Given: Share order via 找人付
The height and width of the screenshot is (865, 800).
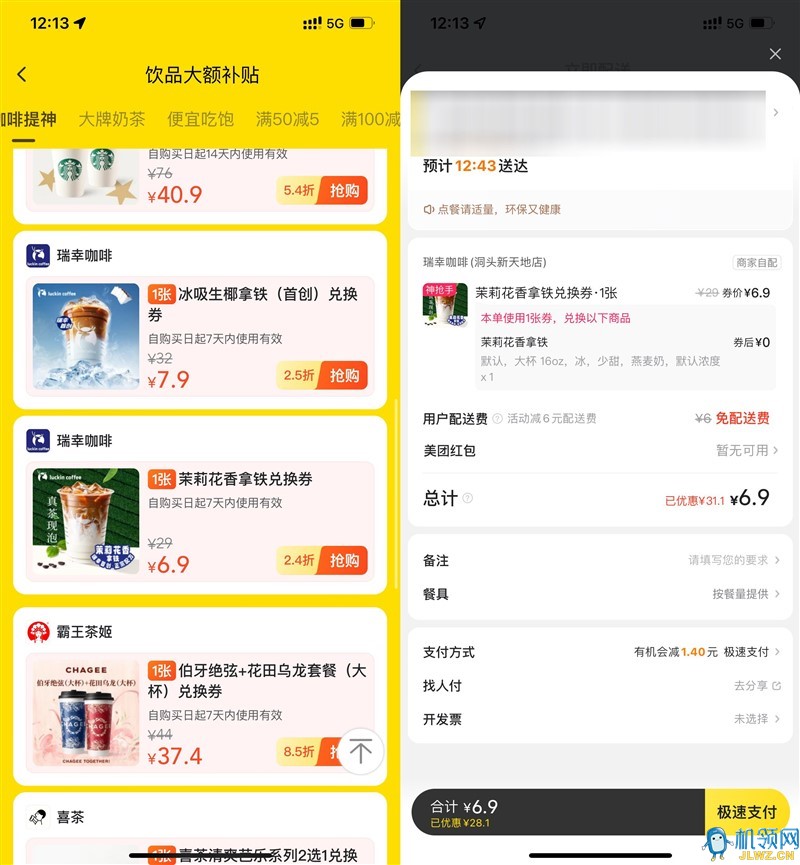Looking at the screenshot, I should coord(600,686).
